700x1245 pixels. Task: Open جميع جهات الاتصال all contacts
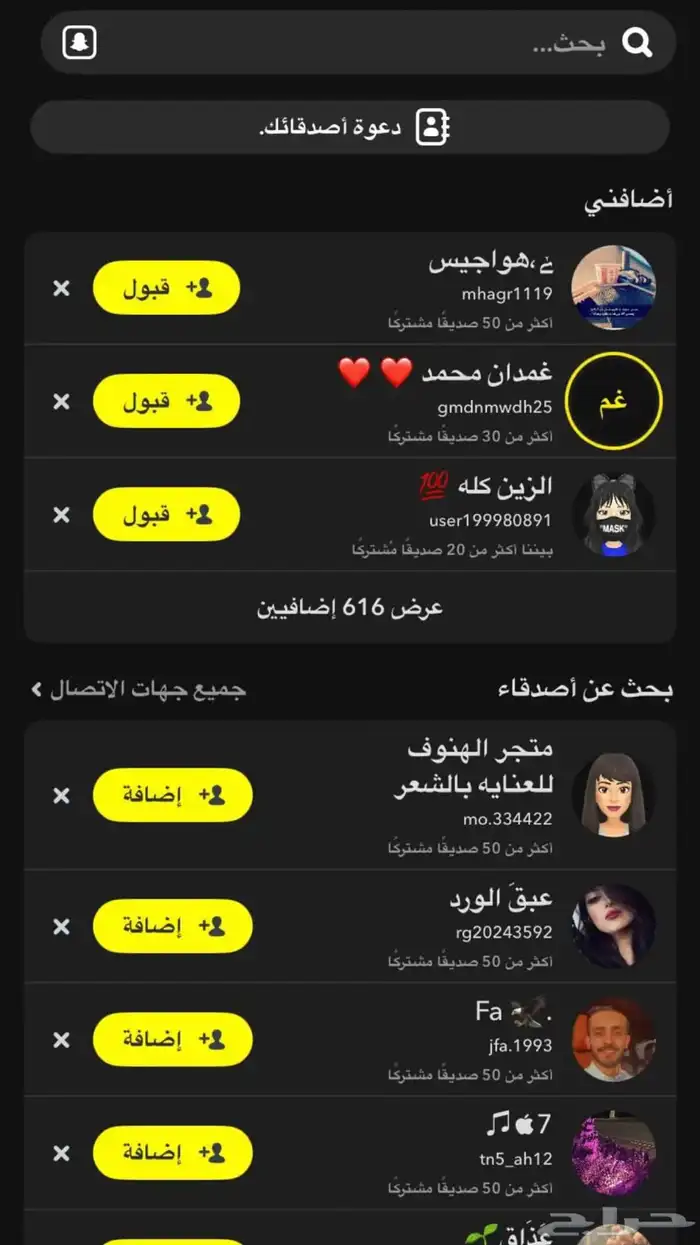coord(138,689)
